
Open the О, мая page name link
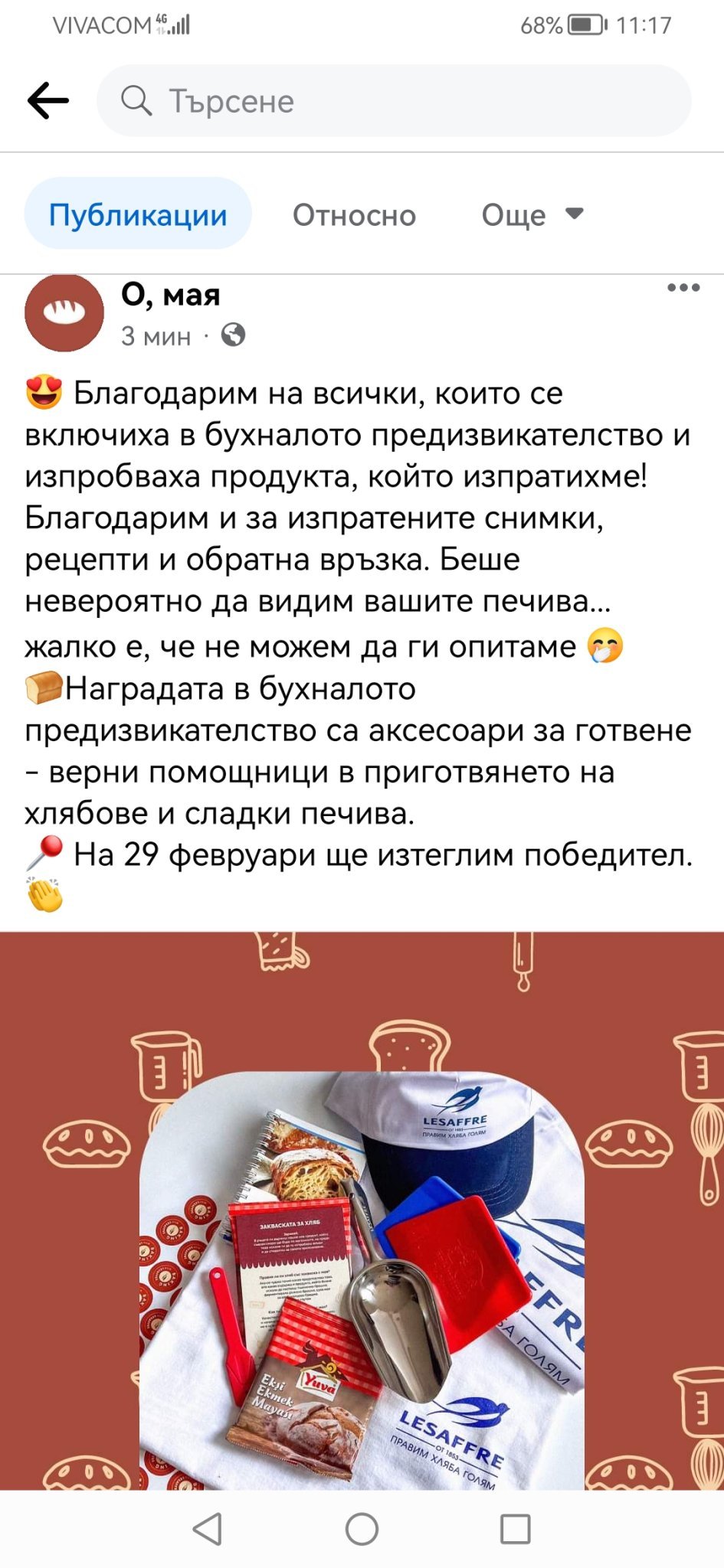pyautogui.click(x=171, y=295)
